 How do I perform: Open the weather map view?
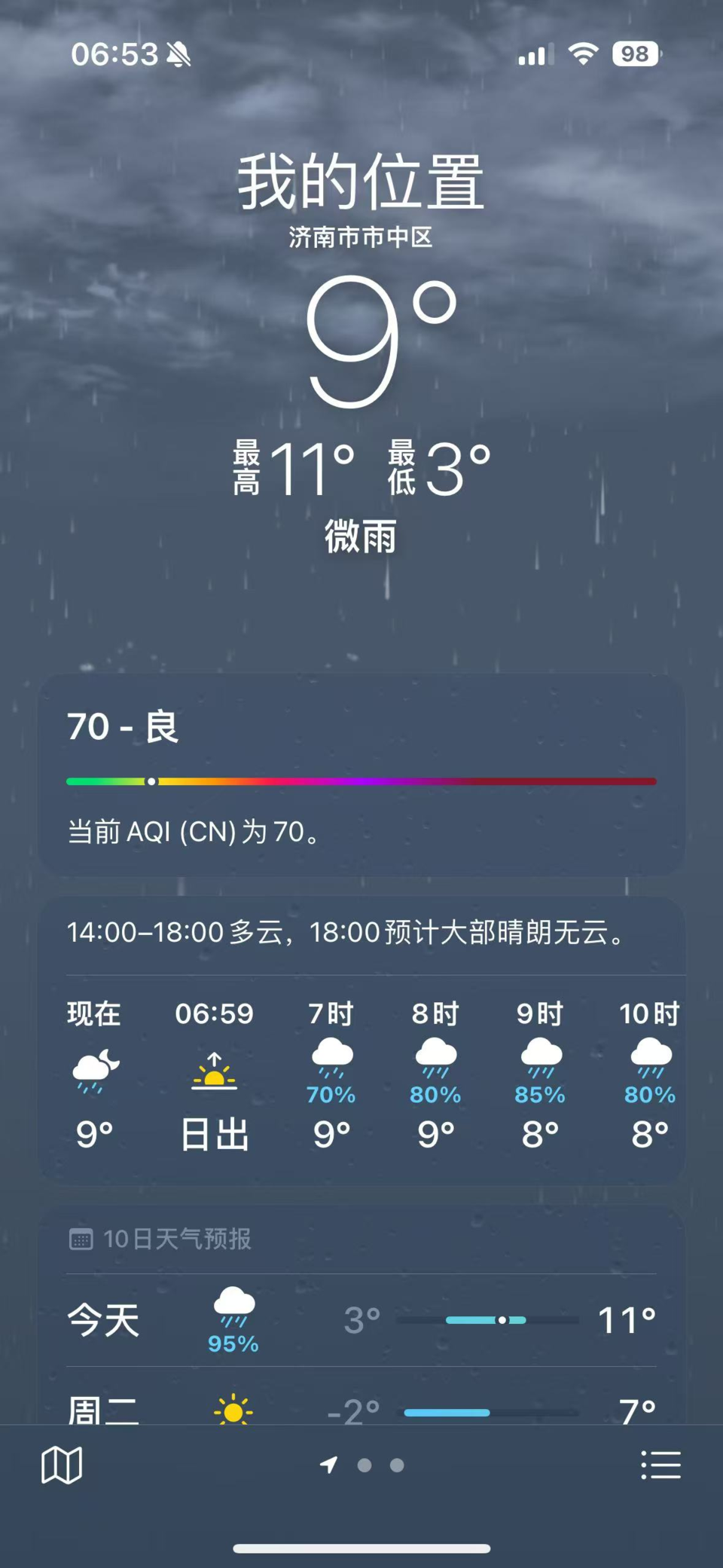pos(61,1466)
